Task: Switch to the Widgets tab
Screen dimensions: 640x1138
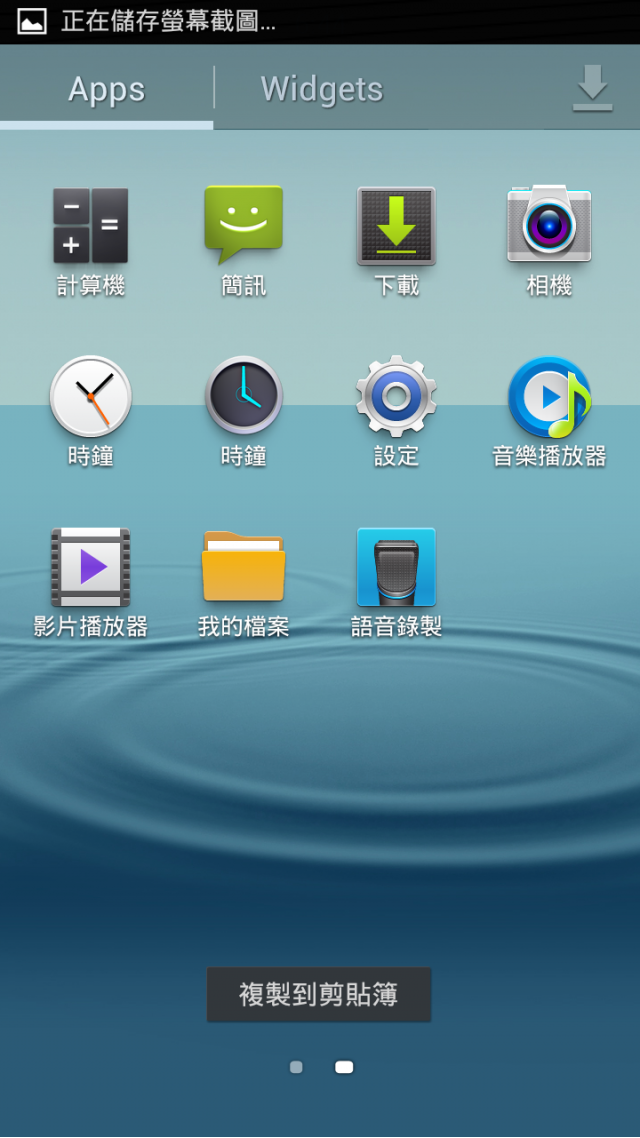Action: [x=321, y=89]
